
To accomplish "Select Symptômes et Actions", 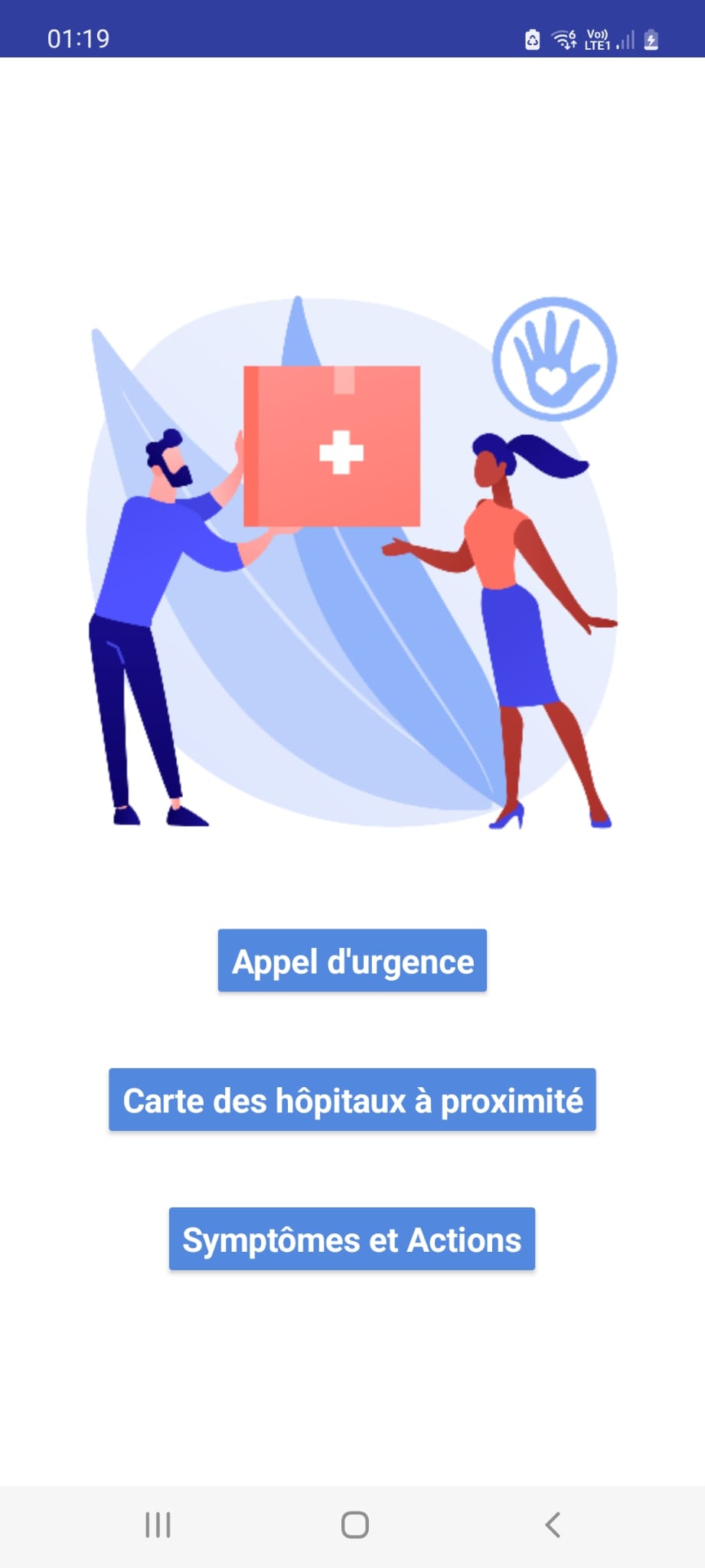I will tap(352, 1239).
